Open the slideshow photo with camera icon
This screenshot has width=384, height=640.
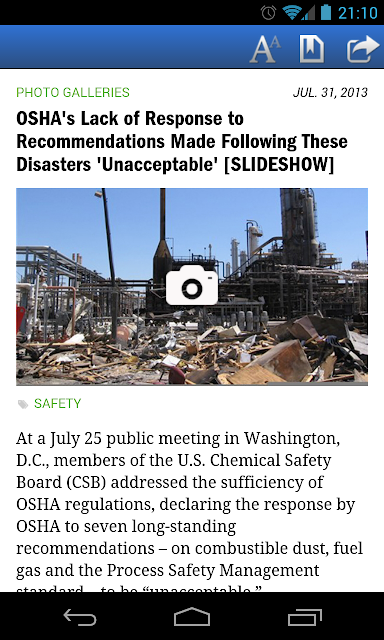pos(192,287)
